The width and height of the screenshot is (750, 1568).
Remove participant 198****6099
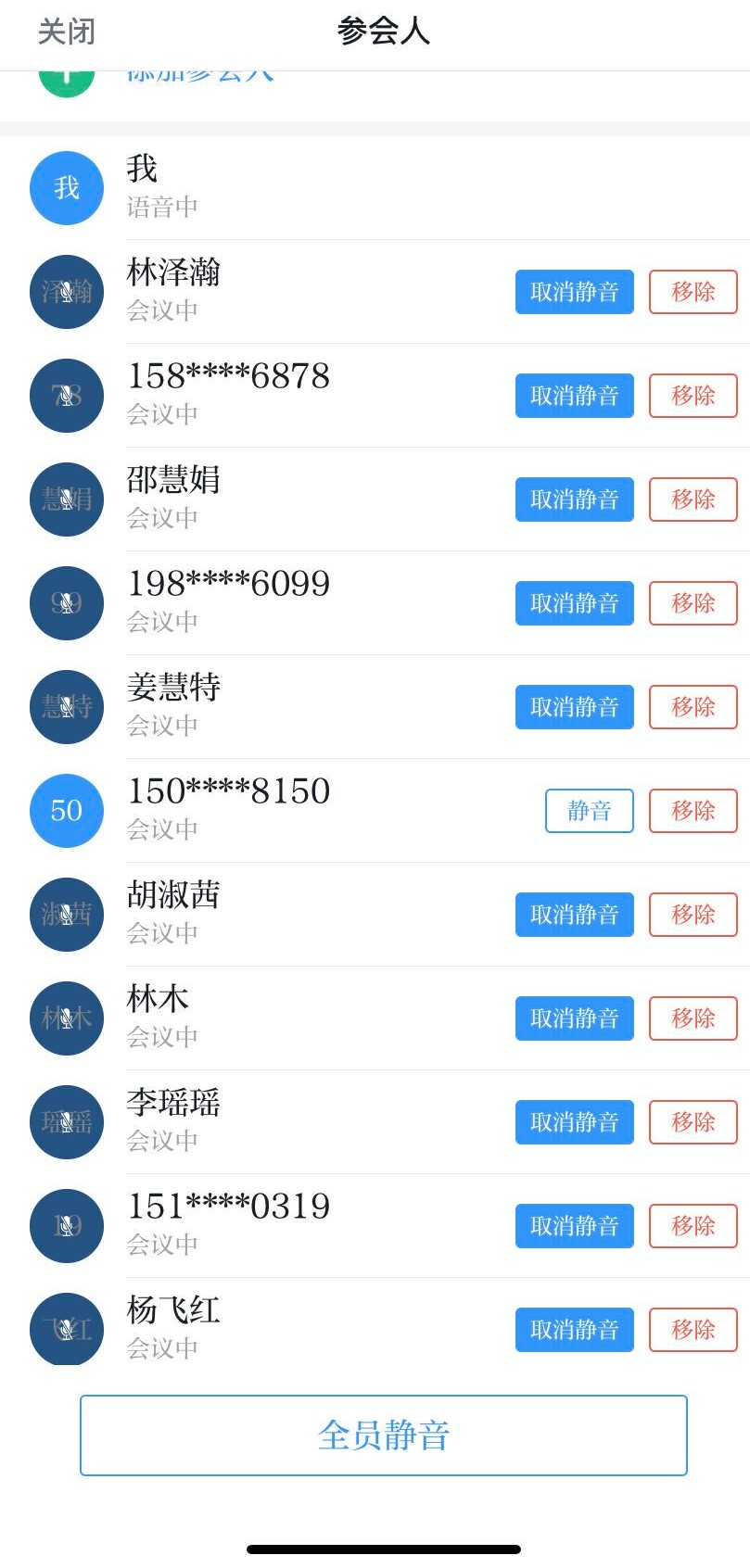pyautogui.click(x=693, y=603)
